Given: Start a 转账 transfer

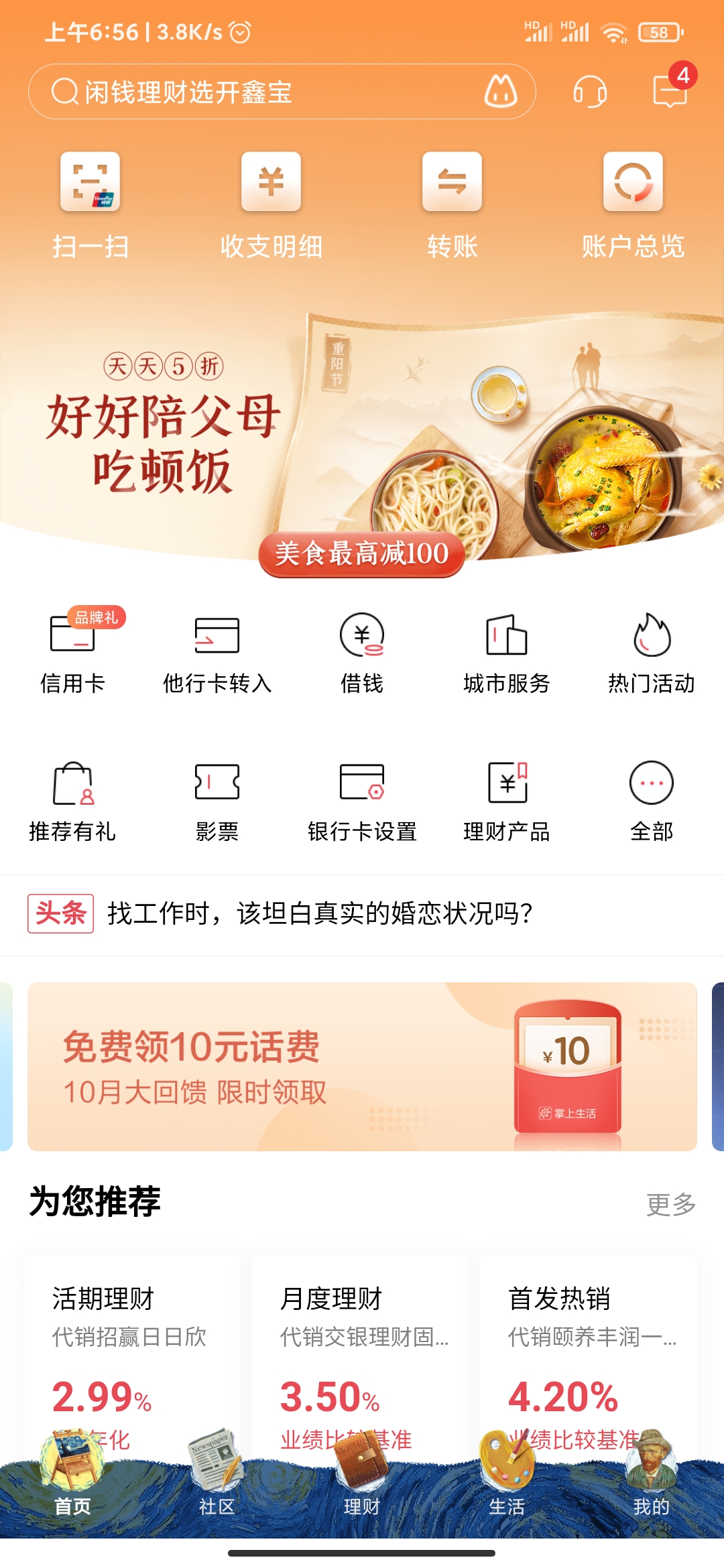Looking at the screenshot, I should 452,201.
